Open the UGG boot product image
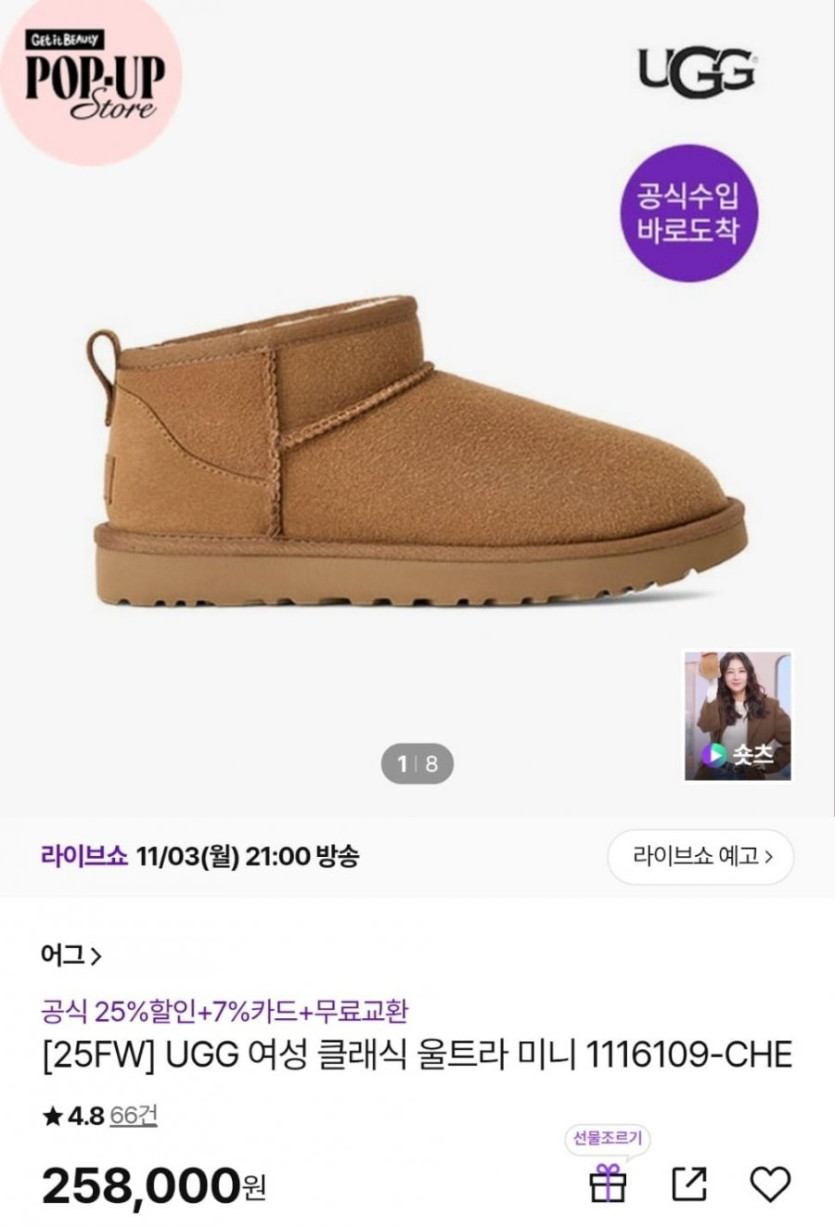 coord(418,450)
